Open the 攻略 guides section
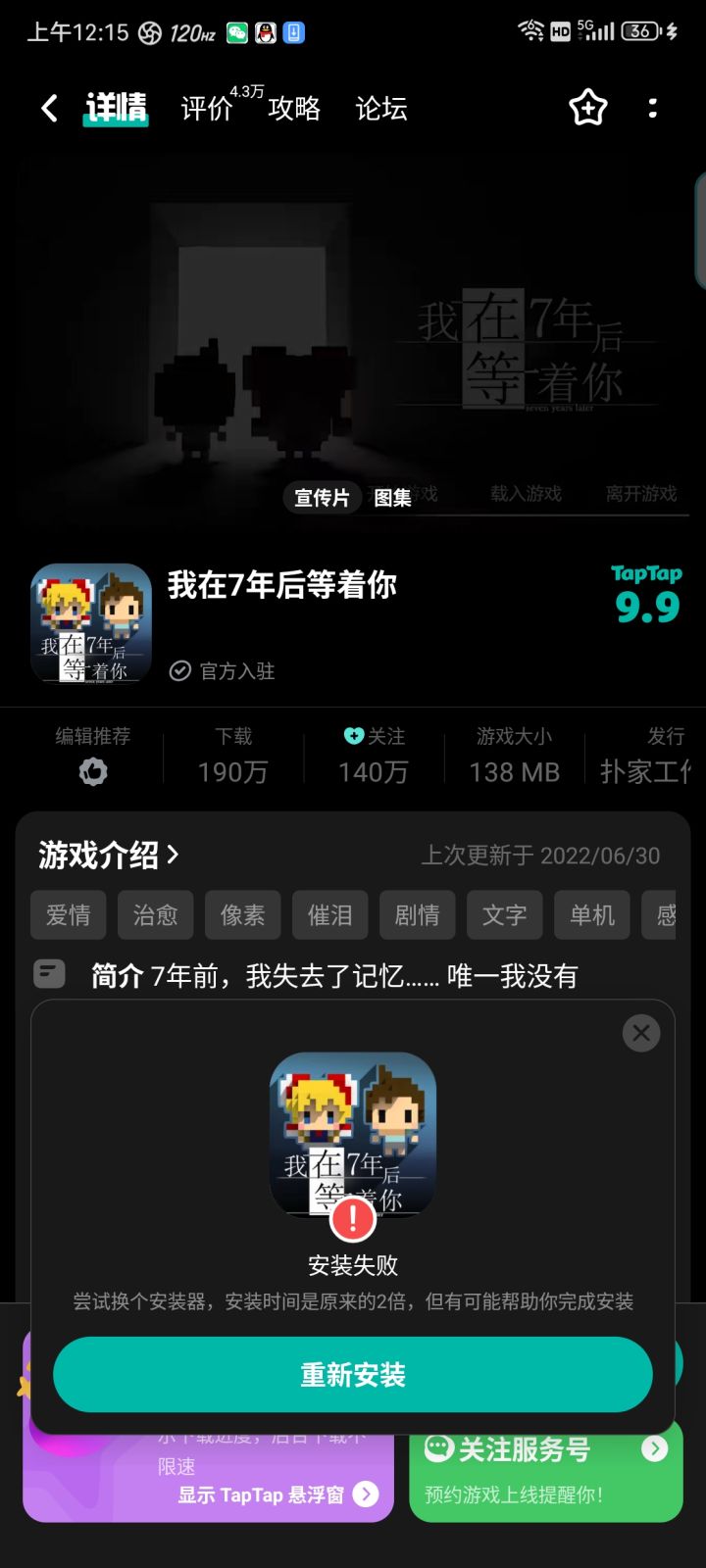The width and height of the screenshot is (706, 1568). [x=293, y=109]
